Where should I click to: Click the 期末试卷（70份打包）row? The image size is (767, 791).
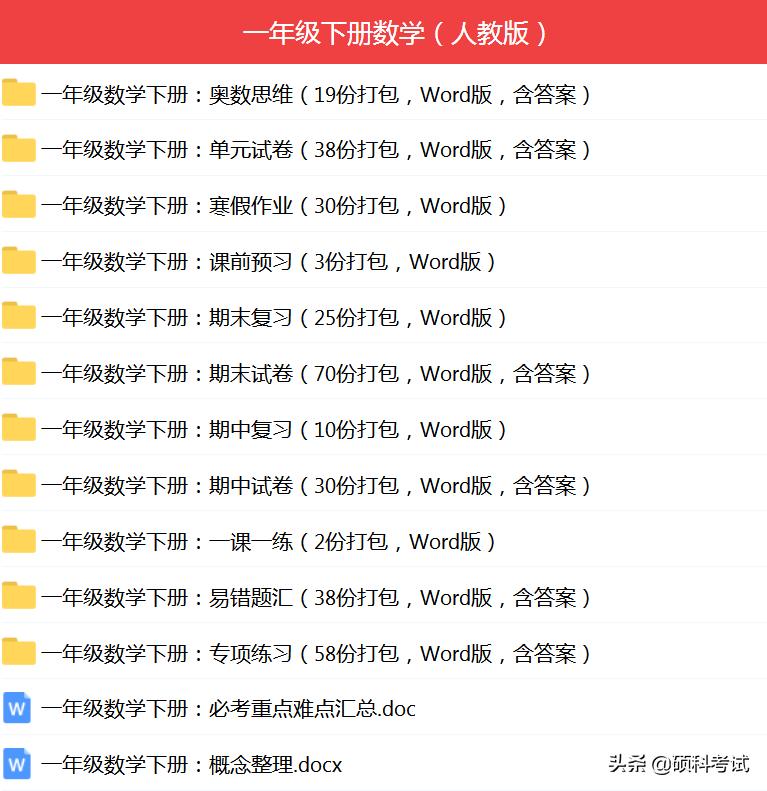[318, 373]
